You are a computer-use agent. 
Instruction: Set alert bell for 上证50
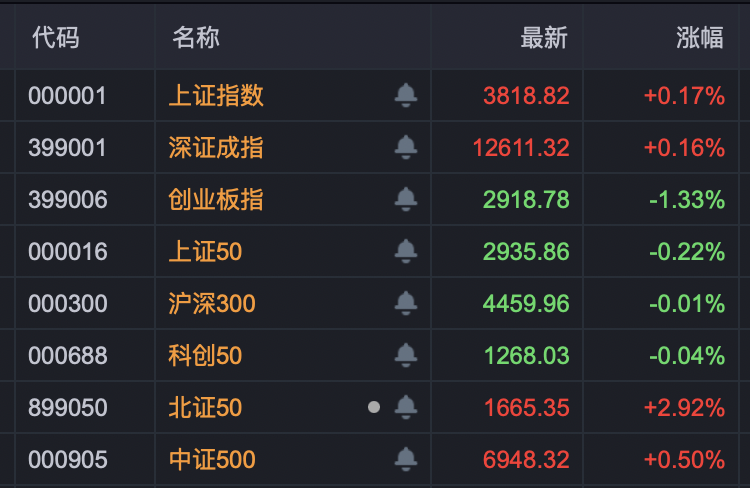click(x=405, y=251)
